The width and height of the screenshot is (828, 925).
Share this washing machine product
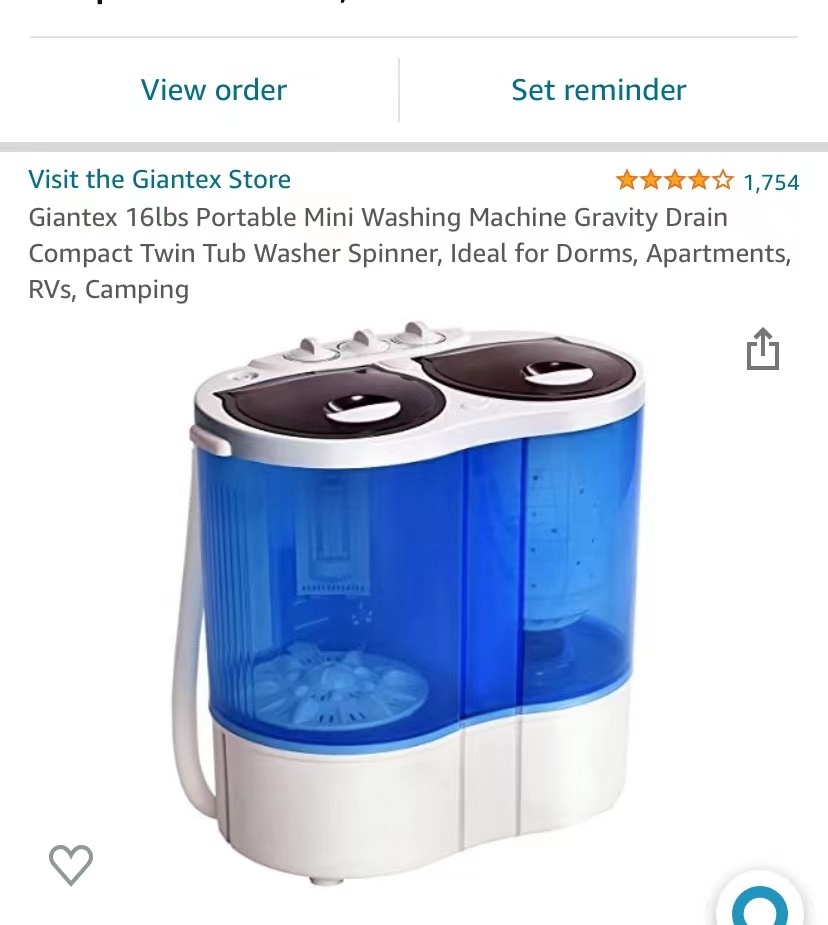[x=762, y=349]
